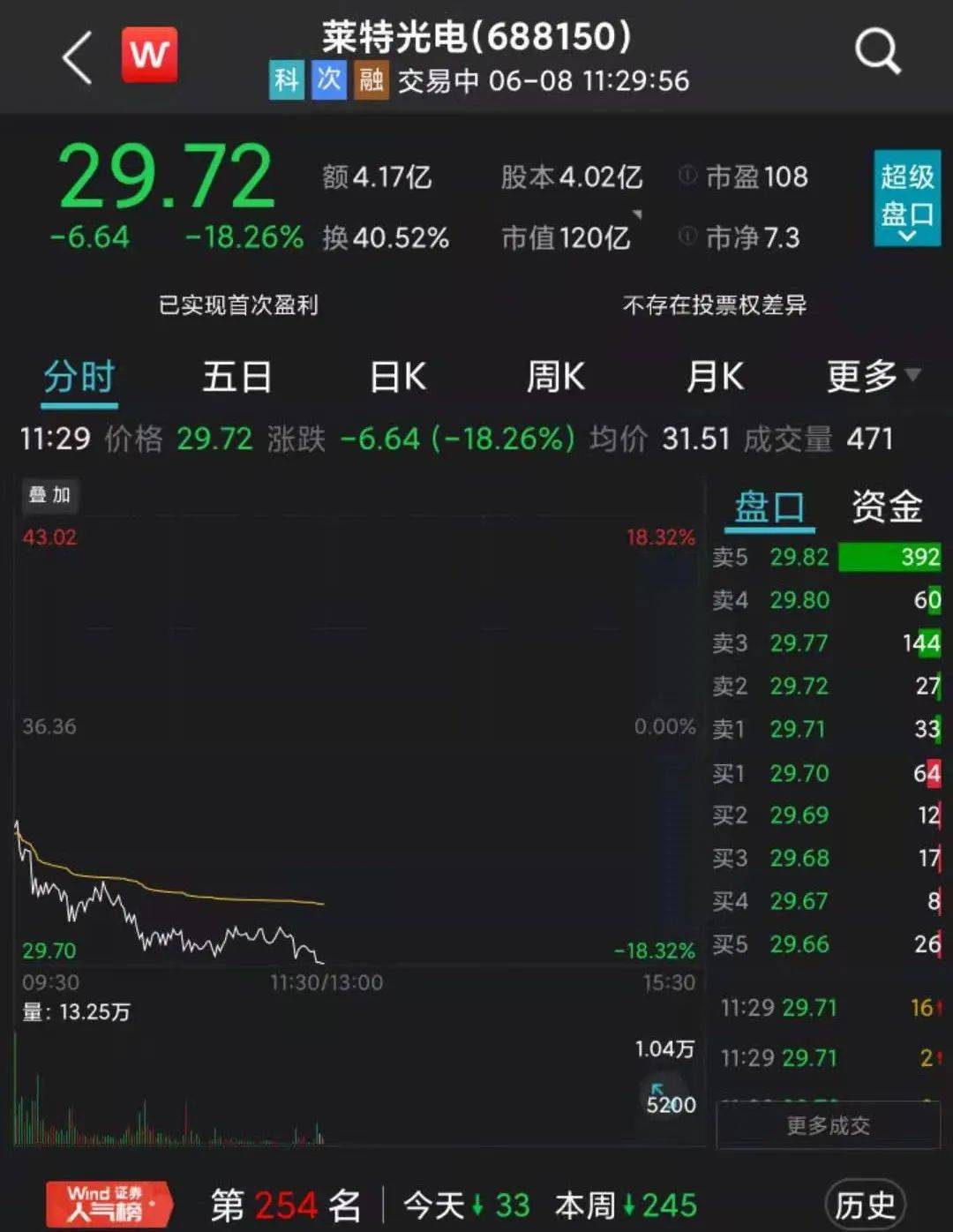953x1232 pixels.
Task: Select the 周K chart tab
Action: tap(555, 378)
